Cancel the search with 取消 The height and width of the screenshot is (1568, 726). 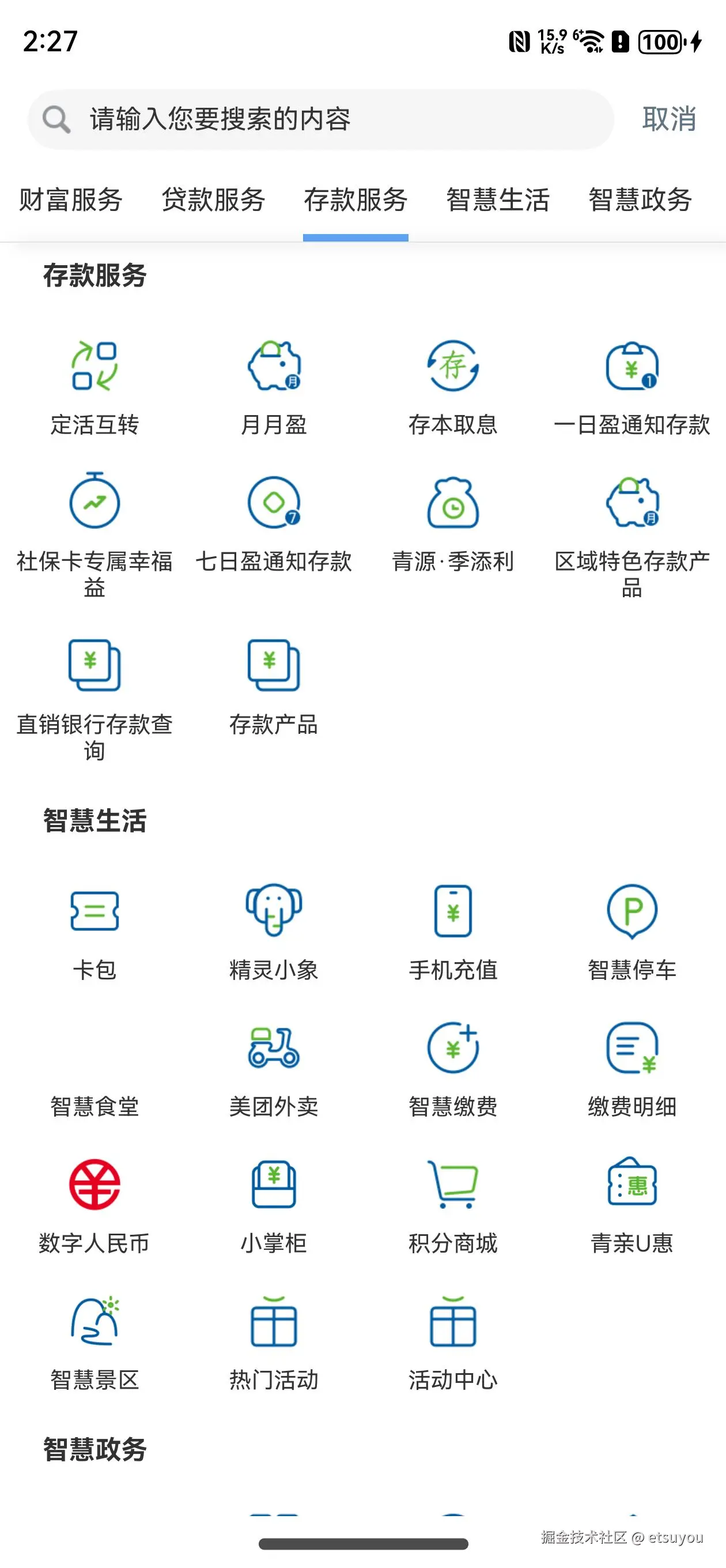[x=670, y=119]
